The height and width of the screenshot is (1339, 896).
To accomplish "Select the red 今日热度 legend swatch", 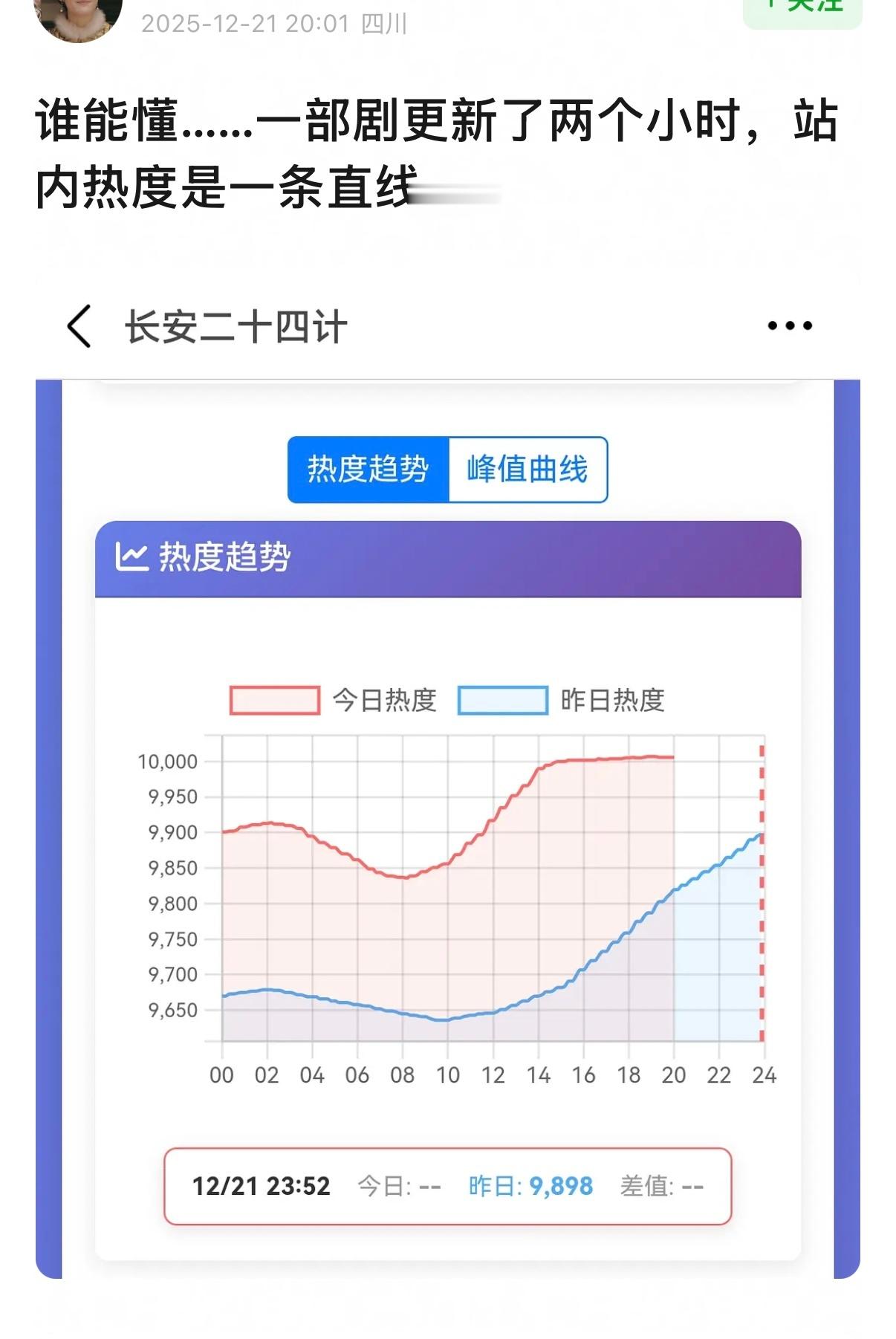I will 275,698.
